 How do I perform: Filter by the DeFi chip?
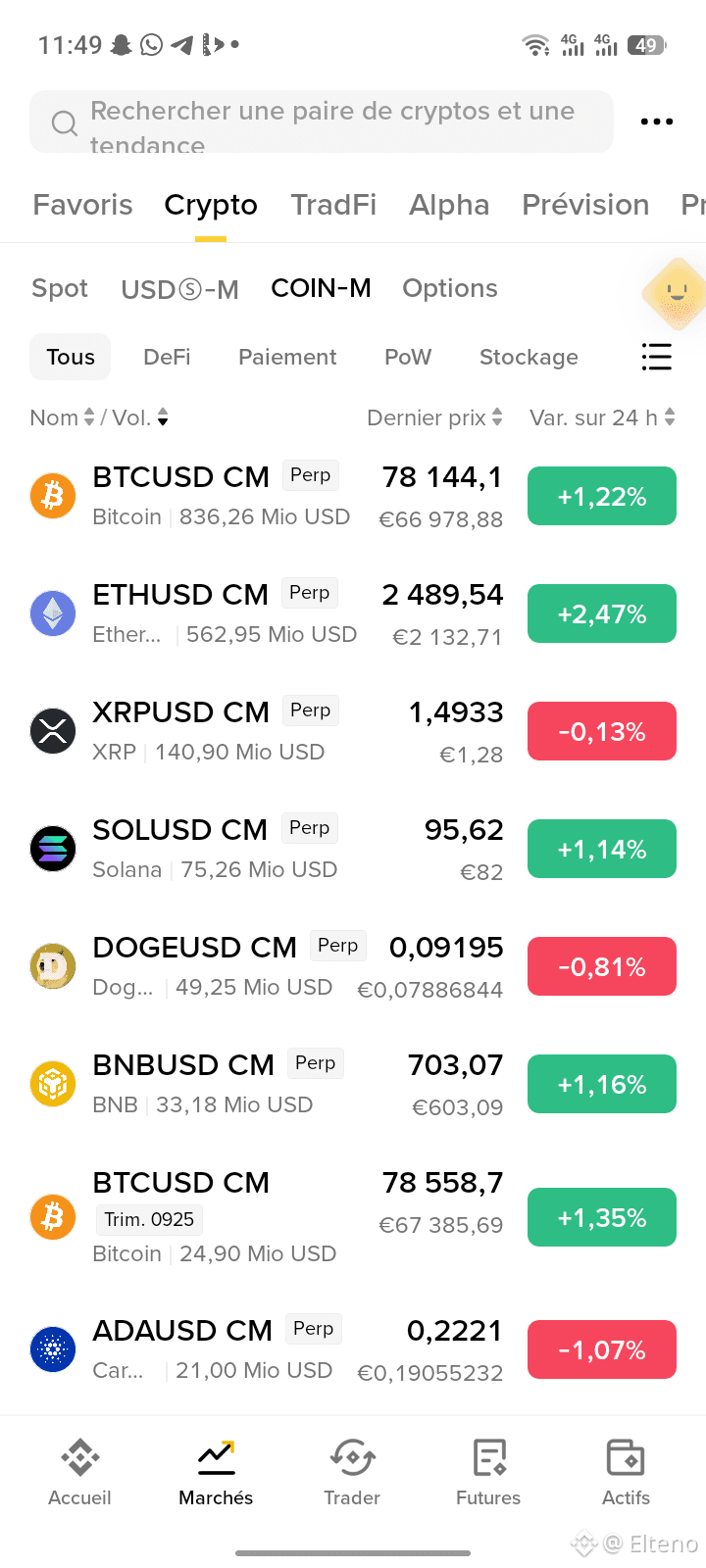click(167, 357)
